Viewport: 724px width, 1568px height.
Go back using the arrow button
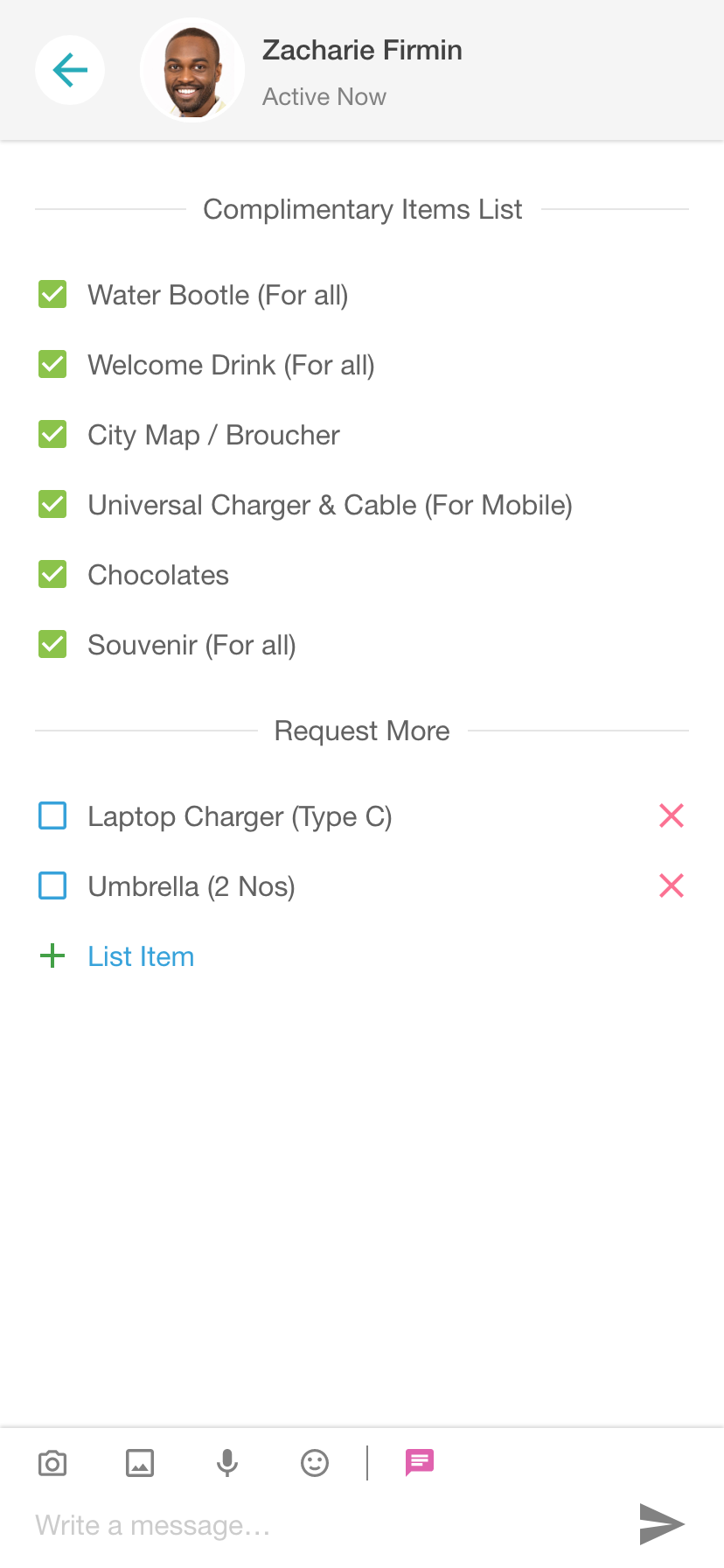click(70, 70)
